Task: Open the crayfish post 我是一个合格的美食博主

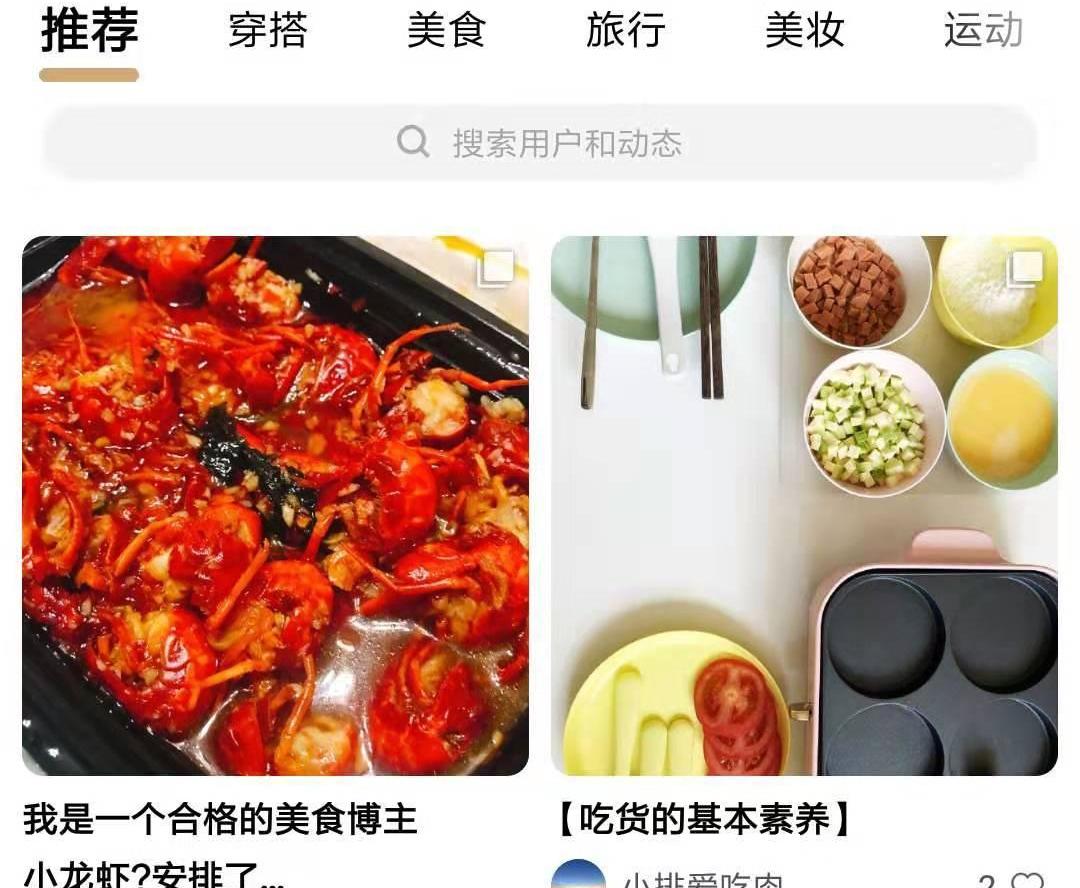Action: point(275,505)
